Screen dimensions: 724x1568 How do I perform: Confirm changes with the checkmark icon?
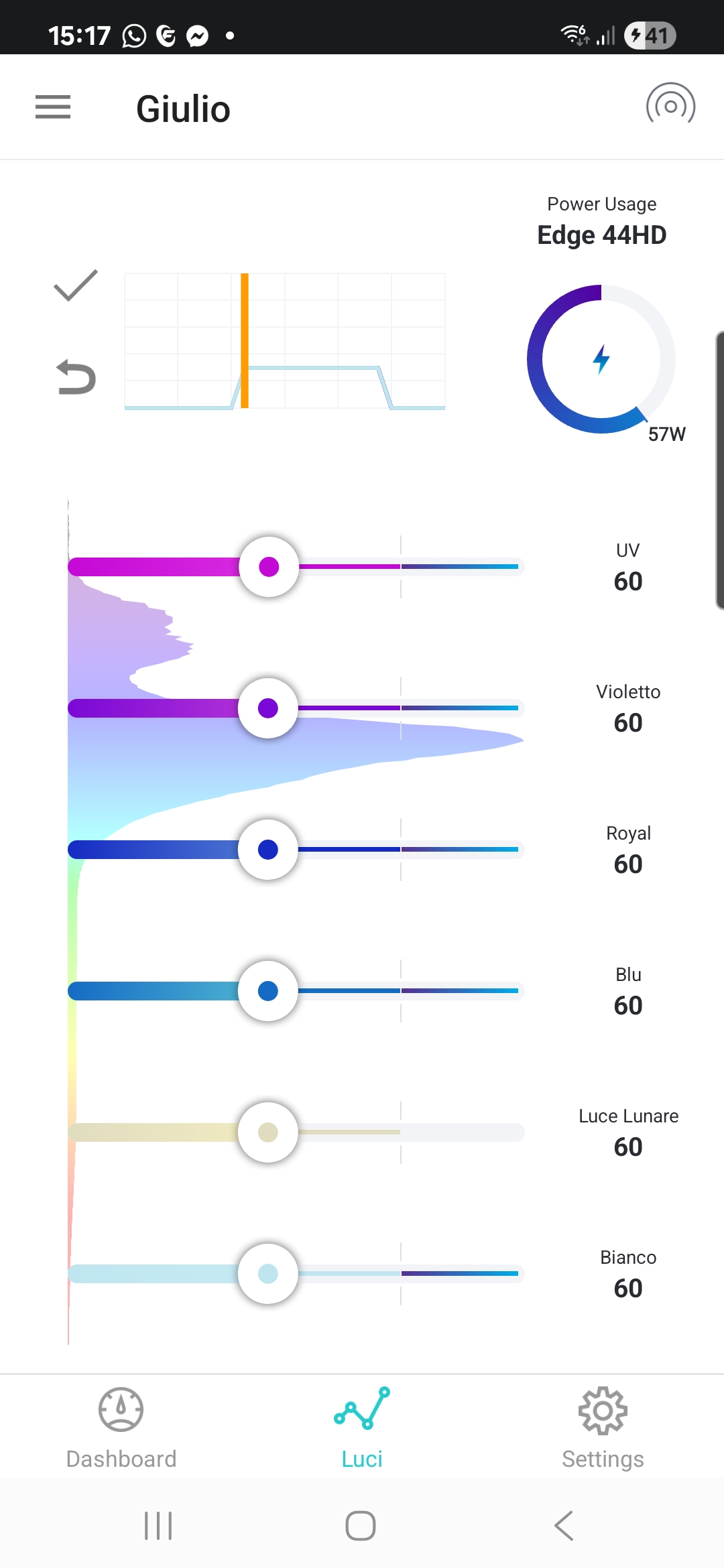tap(76, 286)
